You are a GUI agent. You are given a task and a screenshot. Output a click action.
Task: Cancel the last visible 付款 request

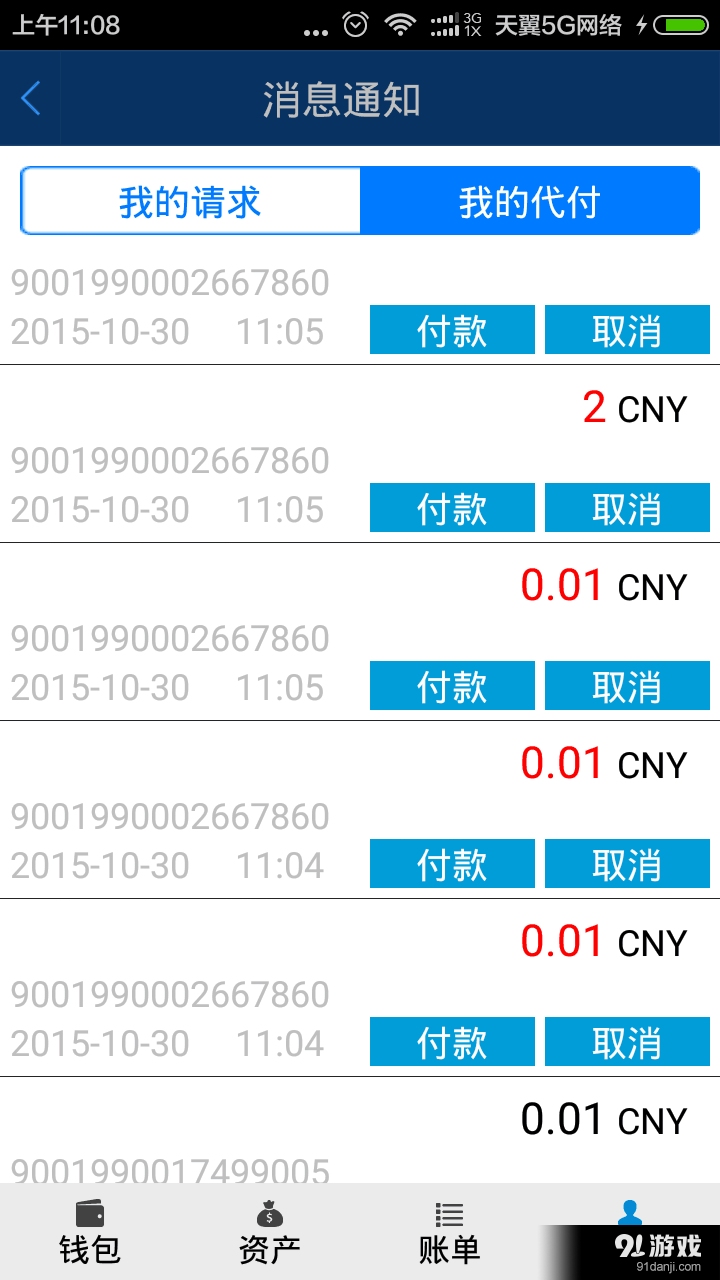627,1041
